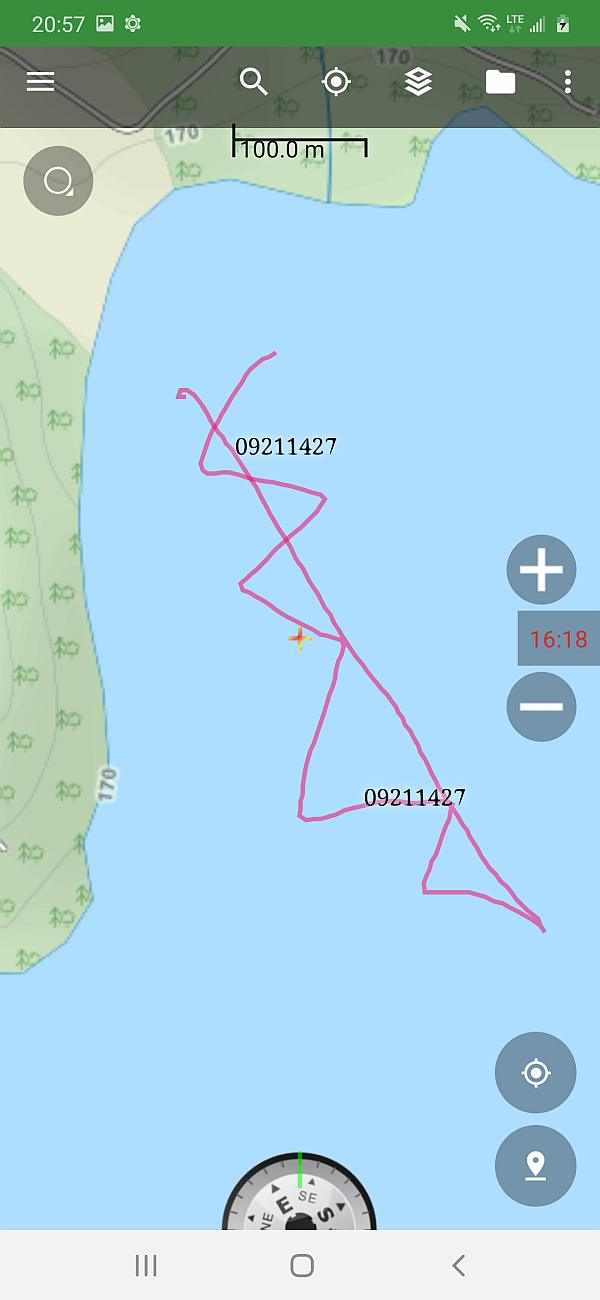600x1300 pixels.
Task: Open the hamburger drawer menu
Action: pos(40,82)
